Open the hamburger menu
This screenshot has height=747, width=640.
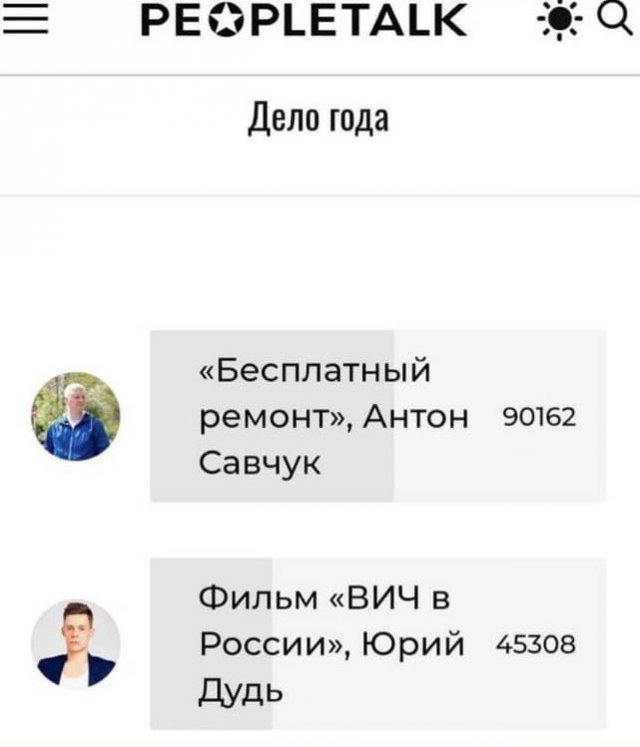(25, 22)
